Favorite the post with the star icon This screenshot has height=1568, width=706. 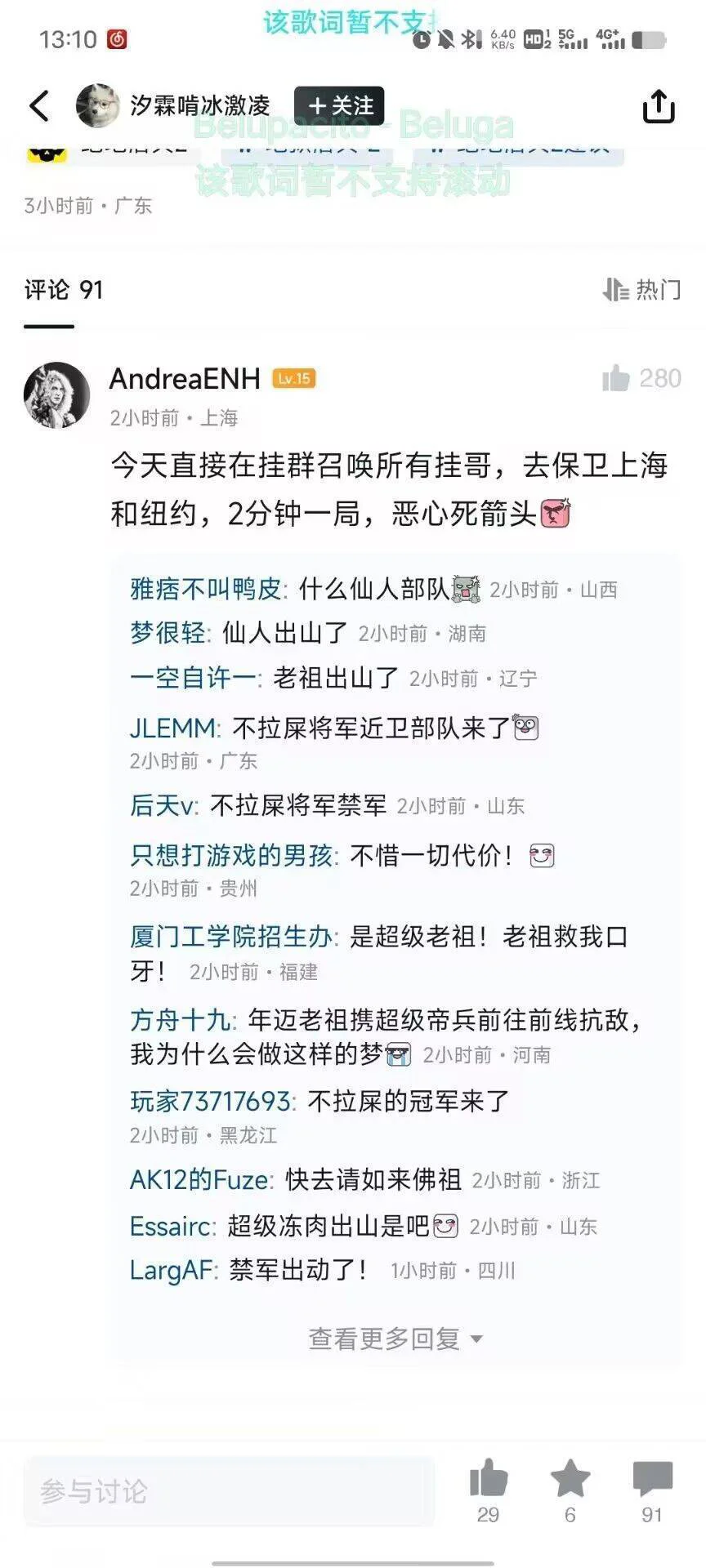pos(570,1479)
